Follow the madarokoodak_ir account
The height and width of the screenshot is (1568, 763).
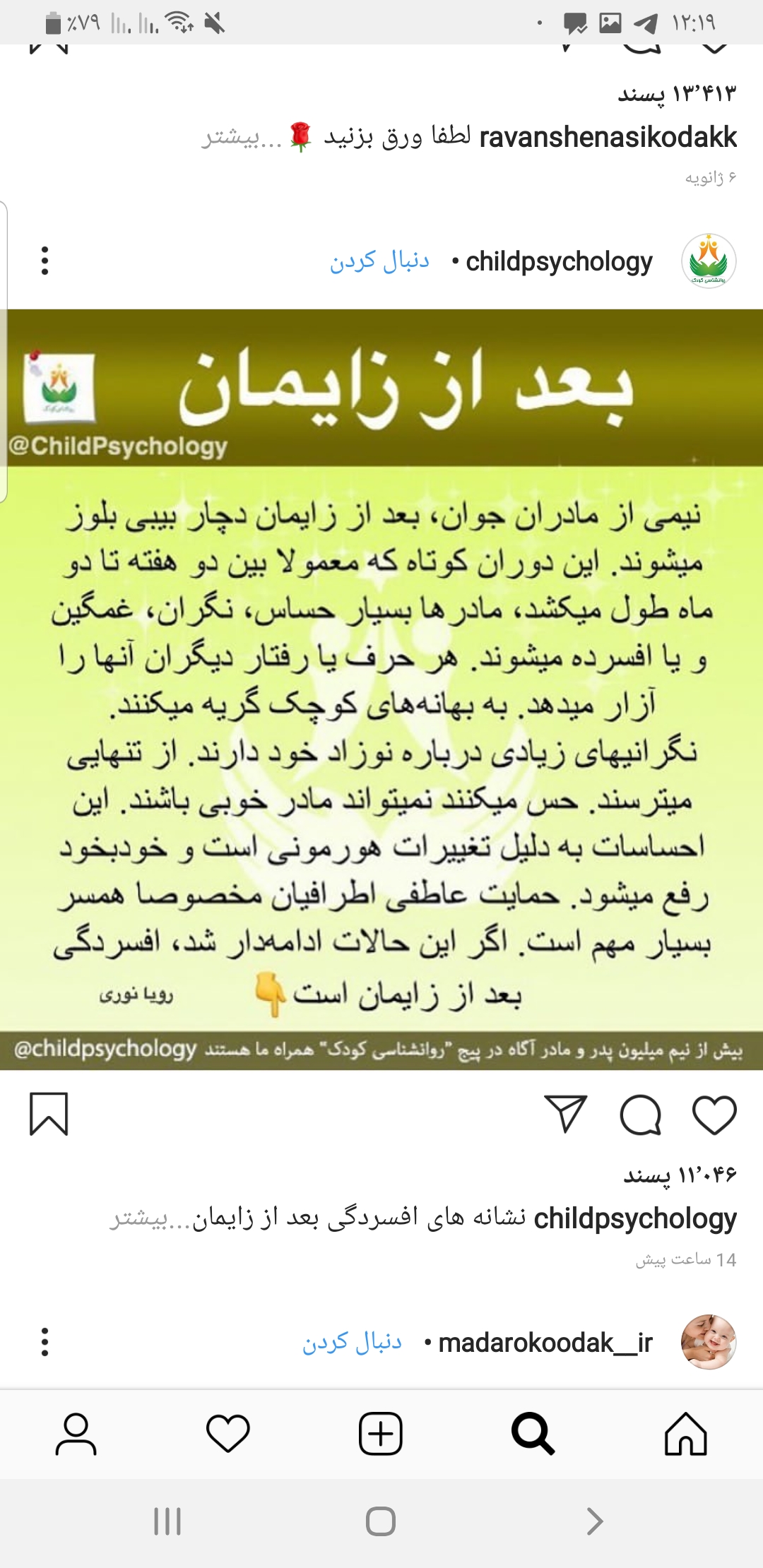[x=352, y=1342]
